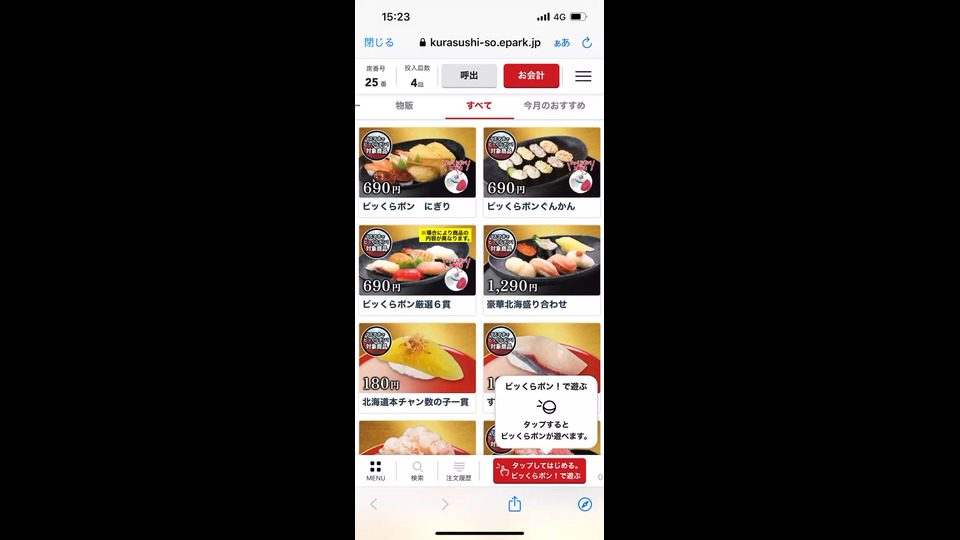Screen dimensions: 960x540
Task: View the 注文履歴 order history
Action: (x=458, y=471)
